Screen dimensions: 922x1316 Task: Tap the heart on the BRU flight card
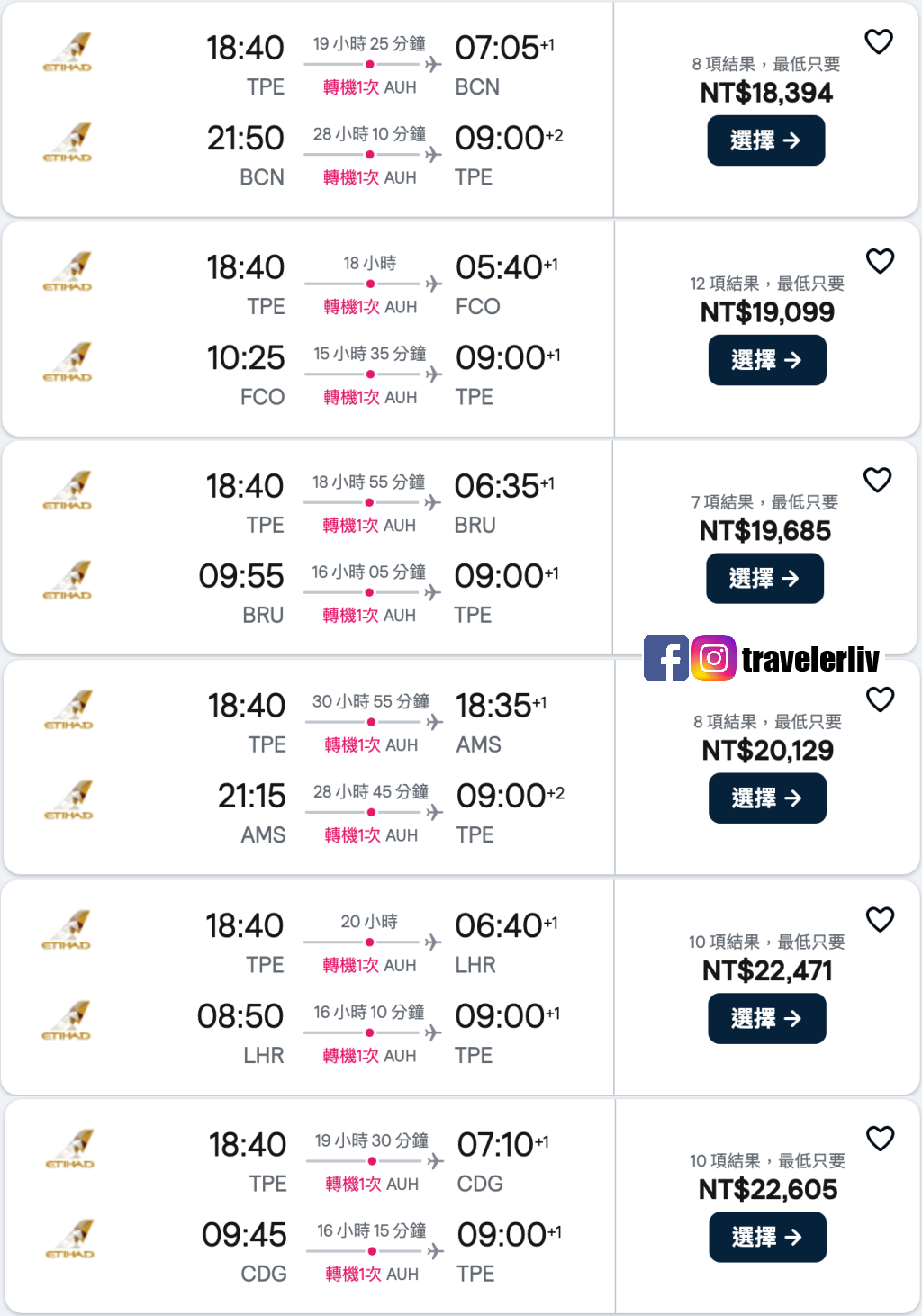click(x=877, y=481)
